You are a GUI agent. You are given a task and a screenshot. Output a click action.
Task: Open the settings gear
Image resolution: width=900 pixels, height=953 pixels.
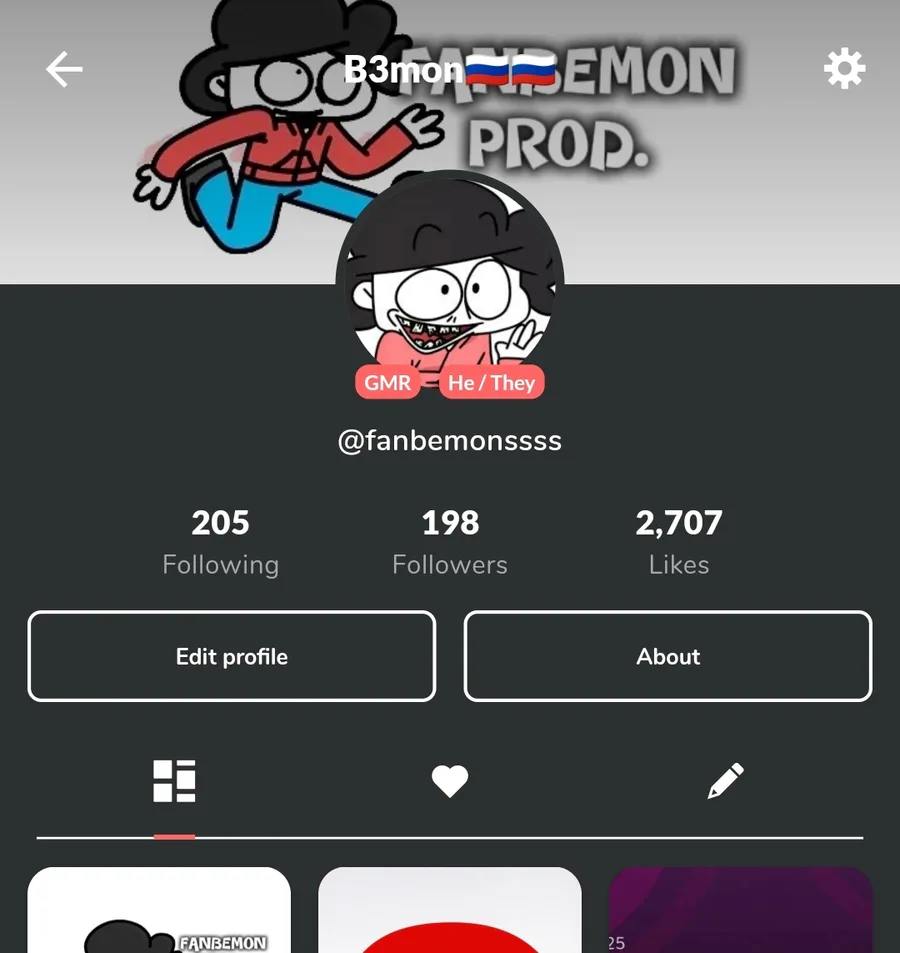[844, 69]
